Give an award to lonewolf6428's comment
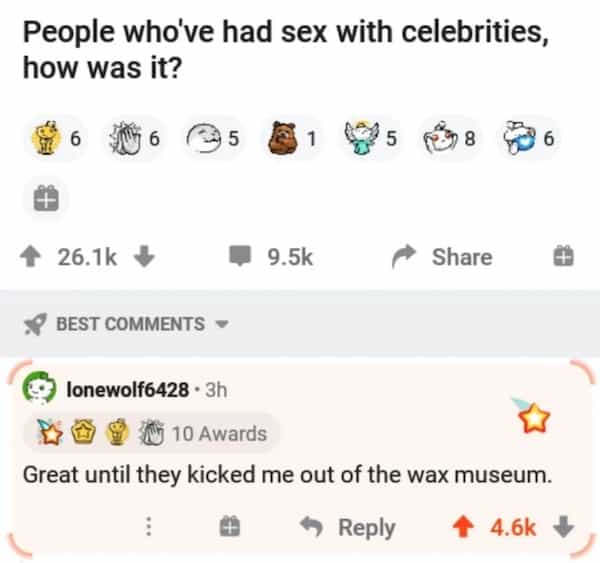Image resolution: width=600 pixels, height=563 pixels. pos(229,527)
